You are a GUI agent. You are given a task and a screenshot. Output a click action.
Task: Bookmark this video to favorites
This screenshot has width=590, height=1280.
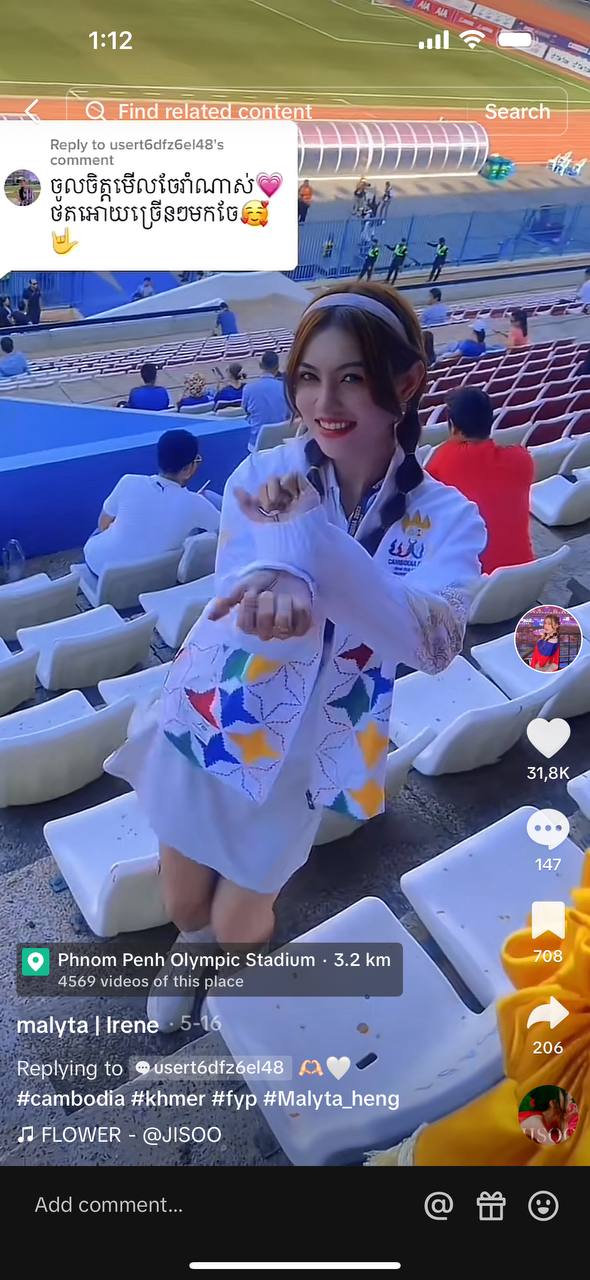point(548,920)
